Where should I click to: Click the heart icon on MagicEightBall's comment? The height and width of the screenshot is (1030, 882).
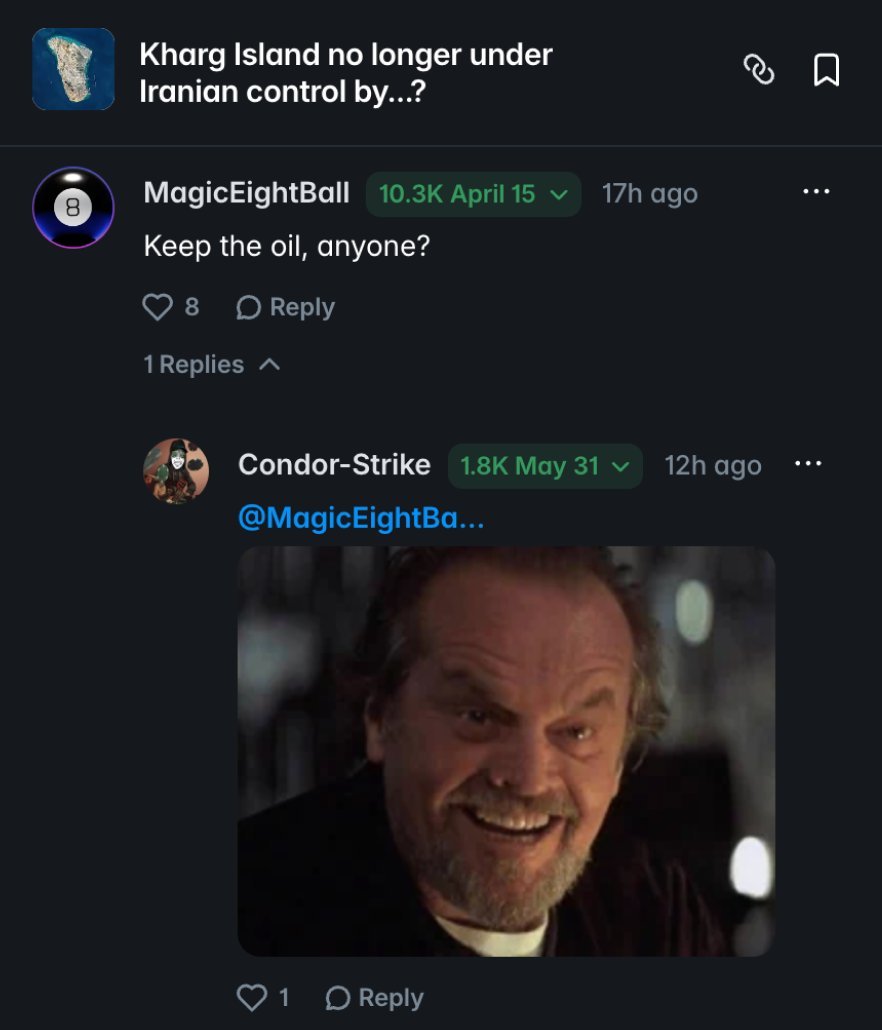coord(158,307)
